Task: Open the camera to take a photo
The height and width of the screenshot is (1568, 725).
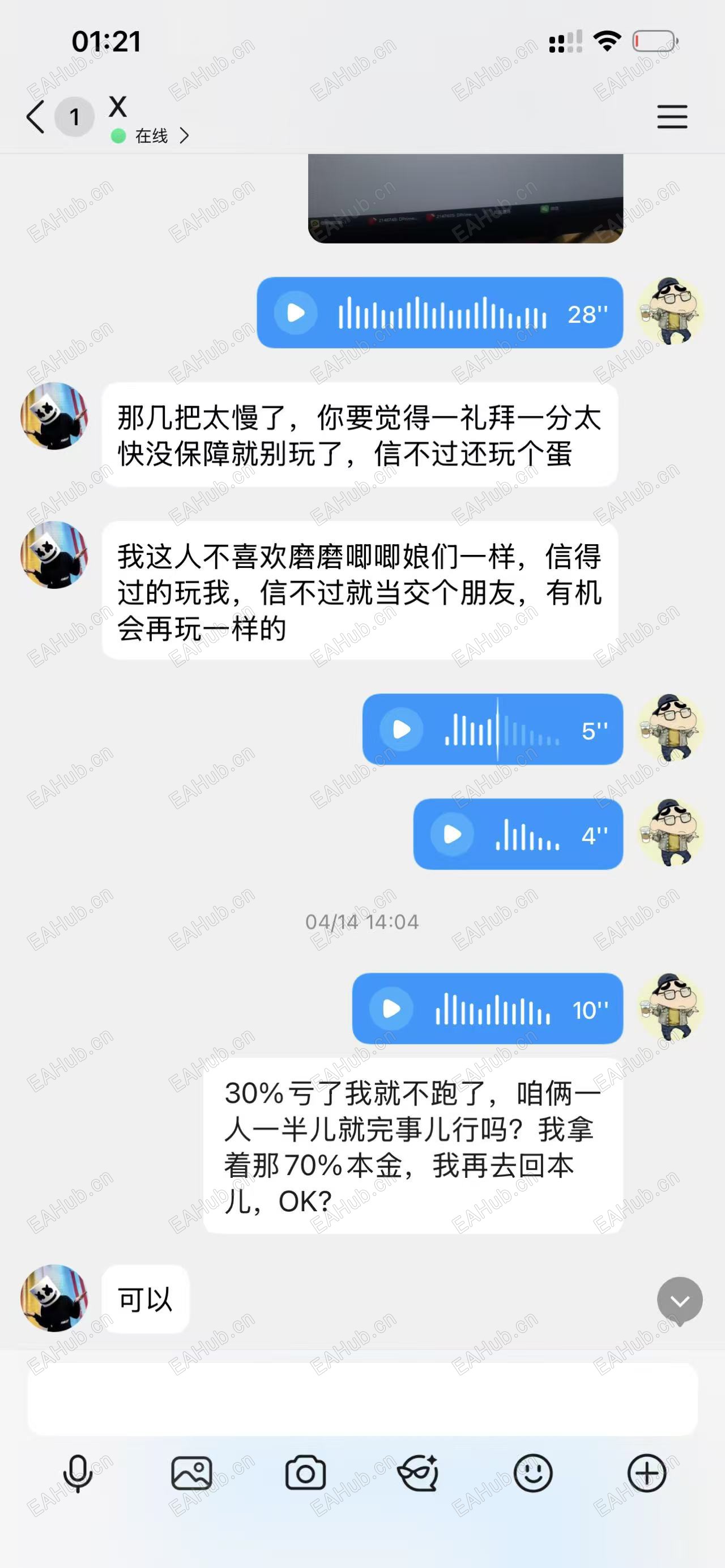Action: tap(305, 1473)
